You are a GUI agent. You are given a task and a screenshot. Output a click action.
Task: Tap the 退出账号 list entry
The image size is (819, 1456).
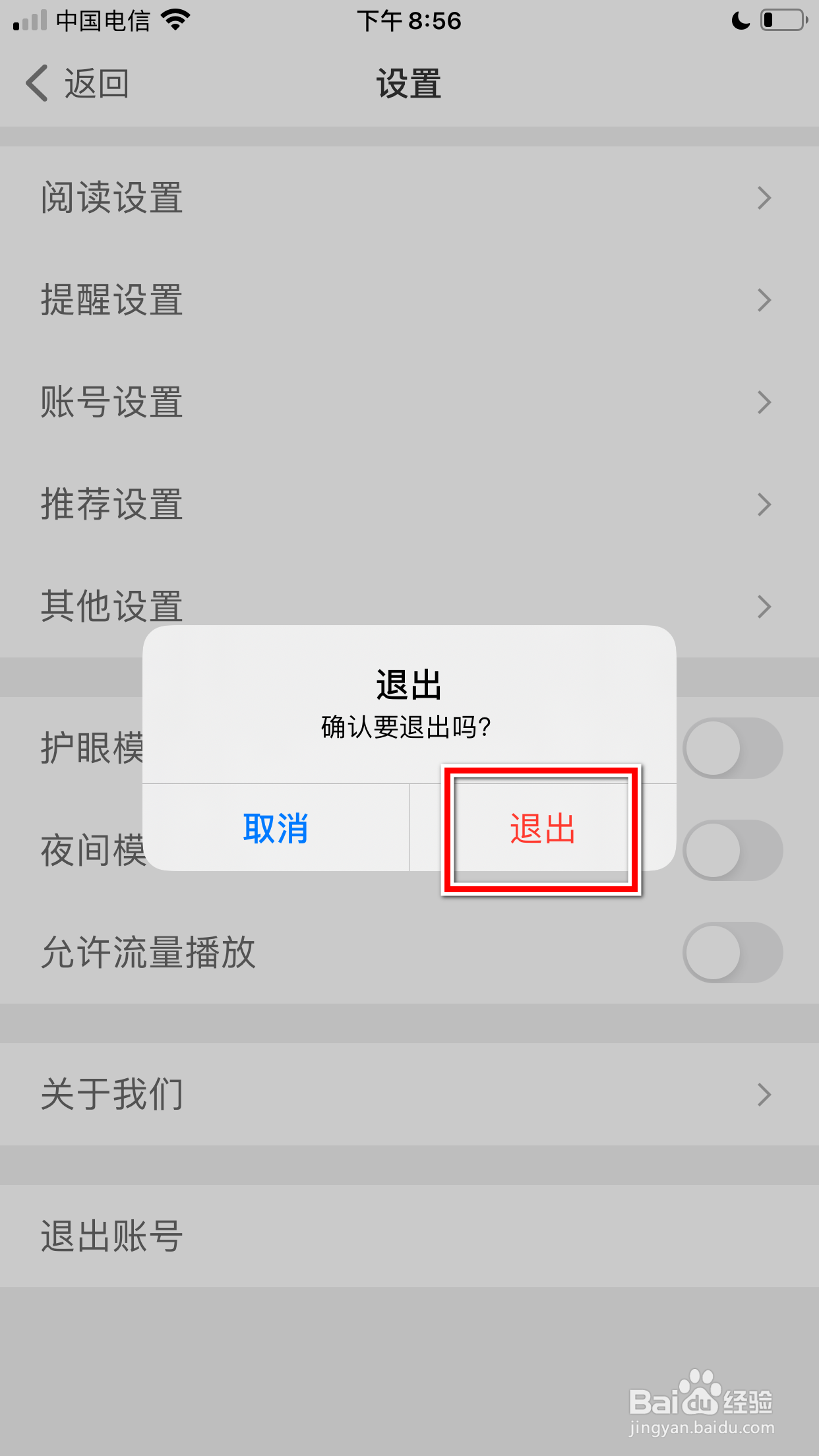tap(112, 1236)
